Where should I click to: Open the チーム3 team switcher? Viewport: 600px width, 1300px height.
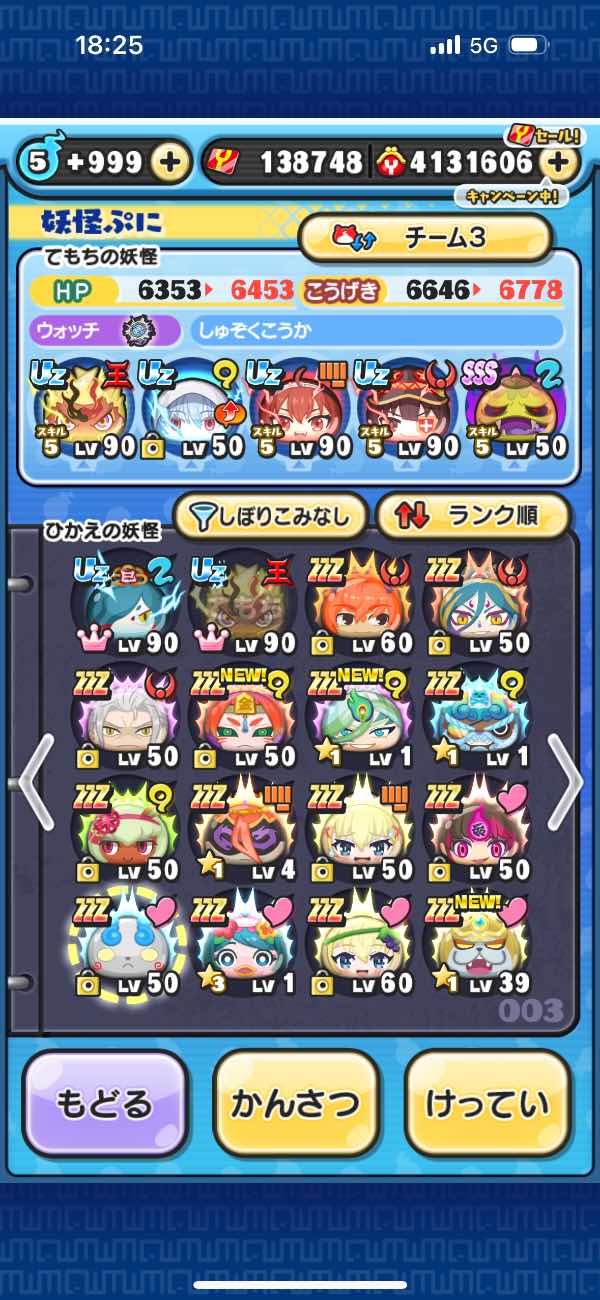[x=425, y=238]
